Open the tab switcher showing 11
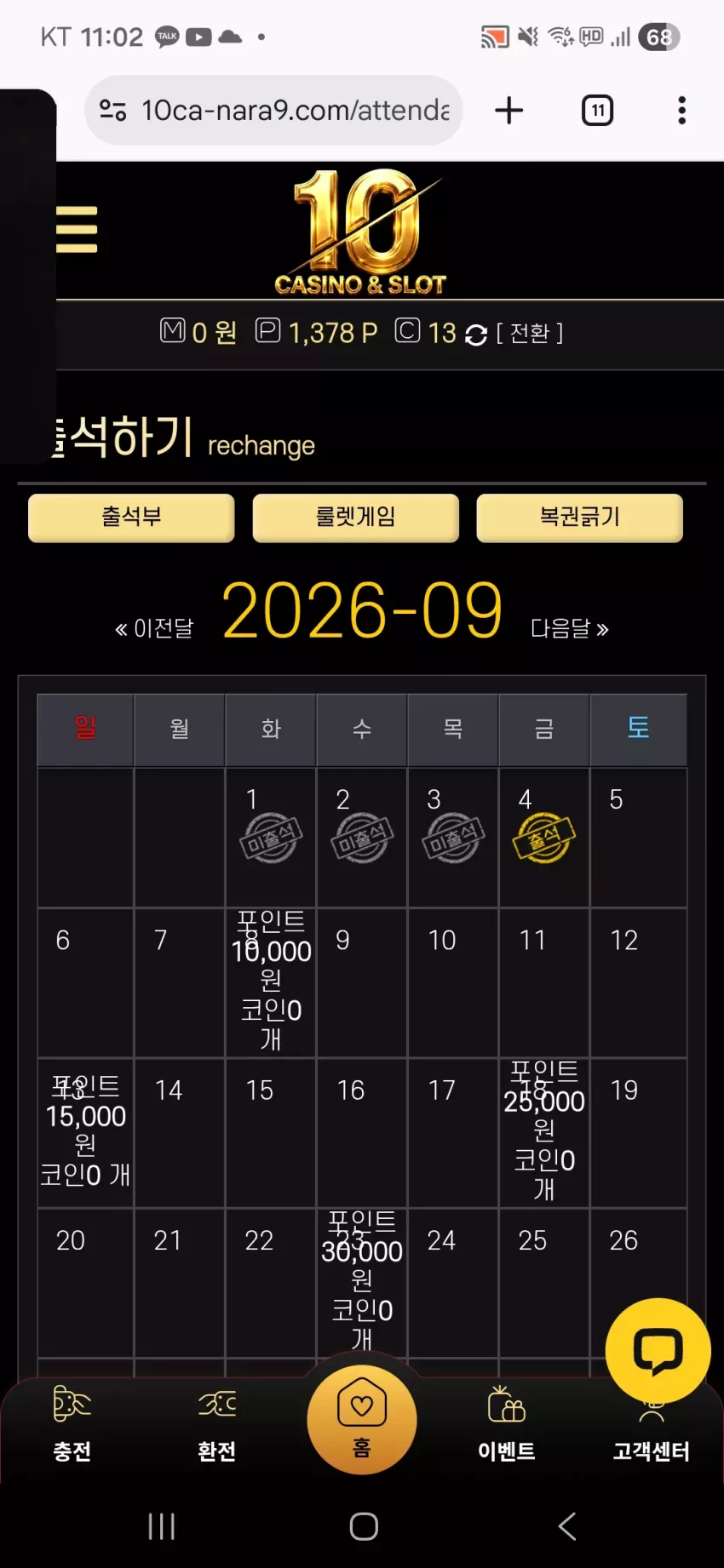Image resolution: width=724 pixels, height=1568 pixels. pos(597,111)
